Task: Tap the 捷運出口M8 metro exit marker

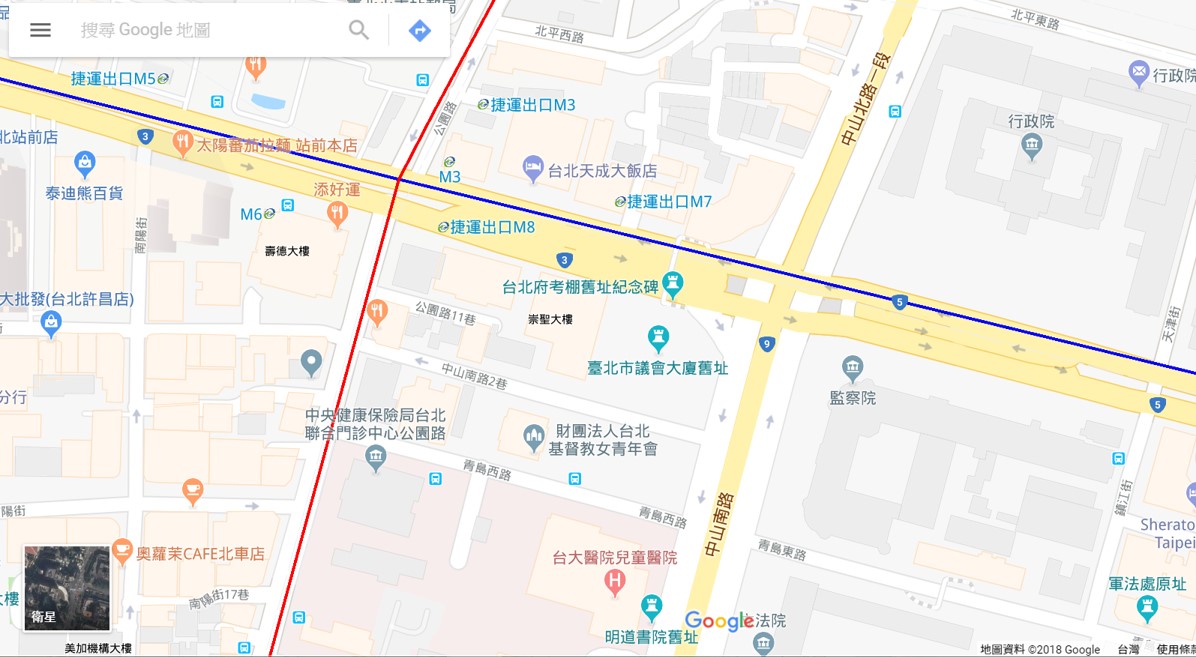Action: (x=490, y=228)
